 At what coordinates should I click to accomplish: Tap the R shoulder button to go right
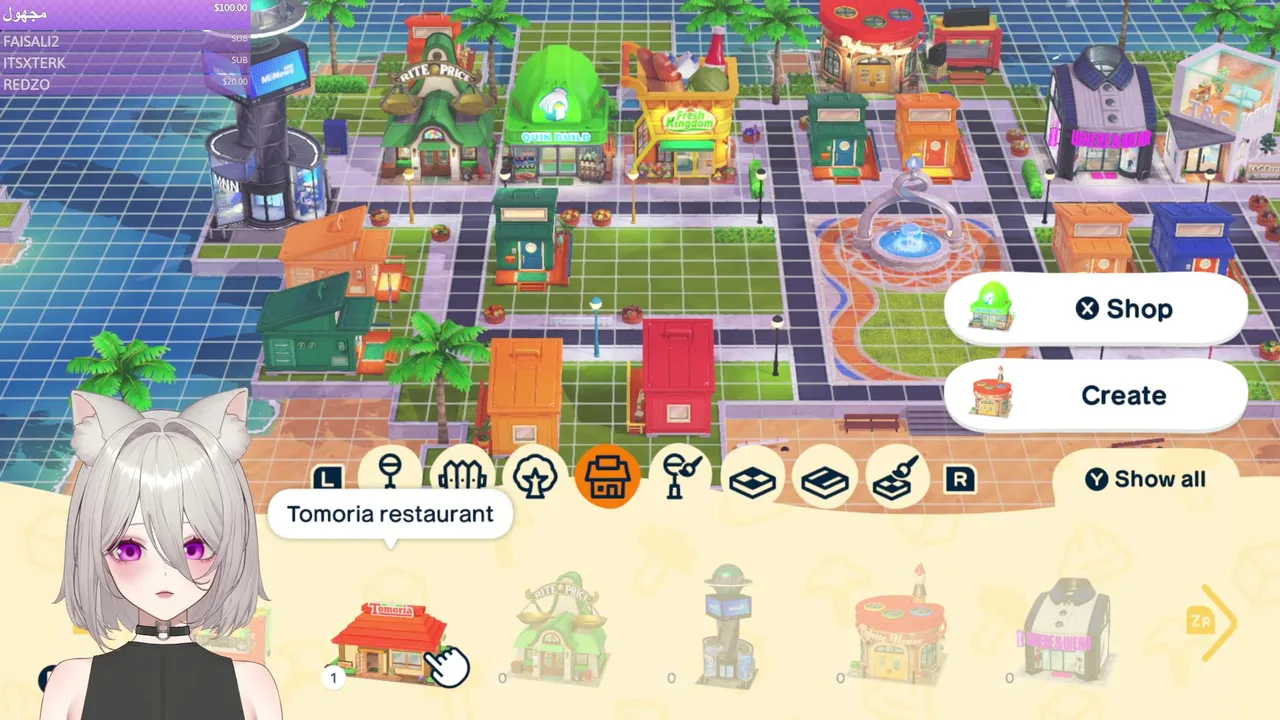pos(959,479)
